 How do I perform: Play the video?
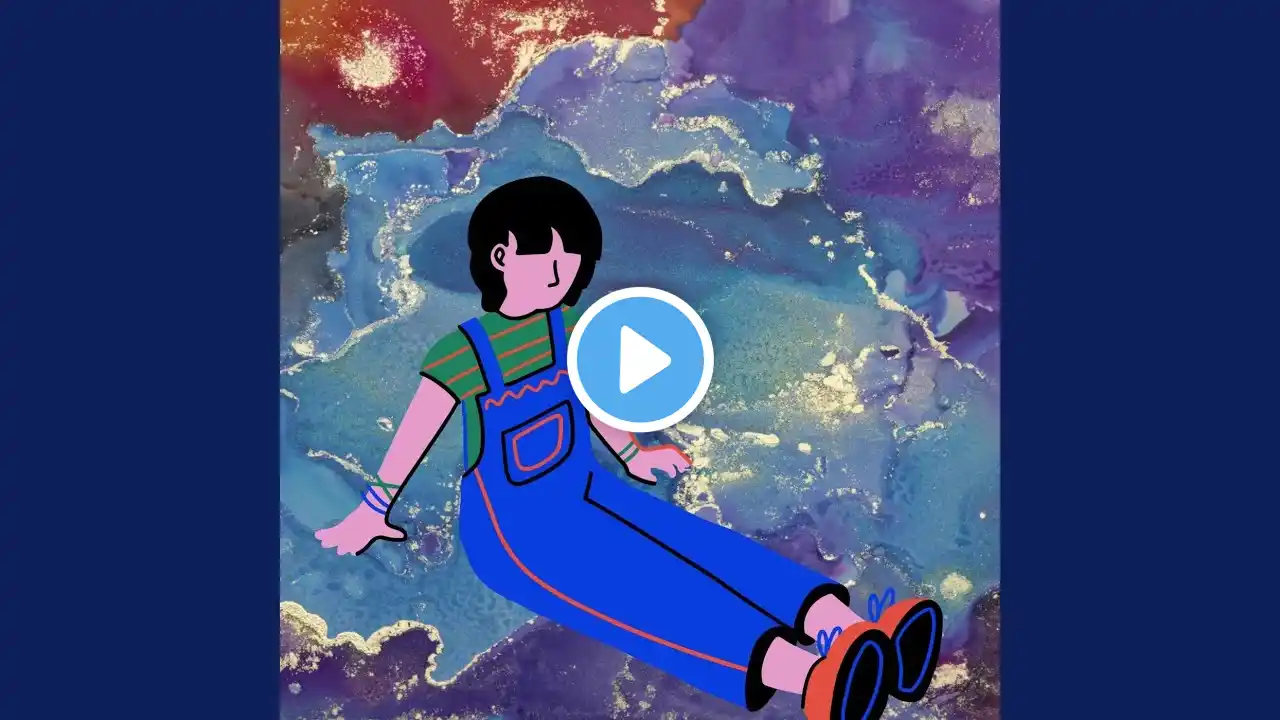(640, 359)
